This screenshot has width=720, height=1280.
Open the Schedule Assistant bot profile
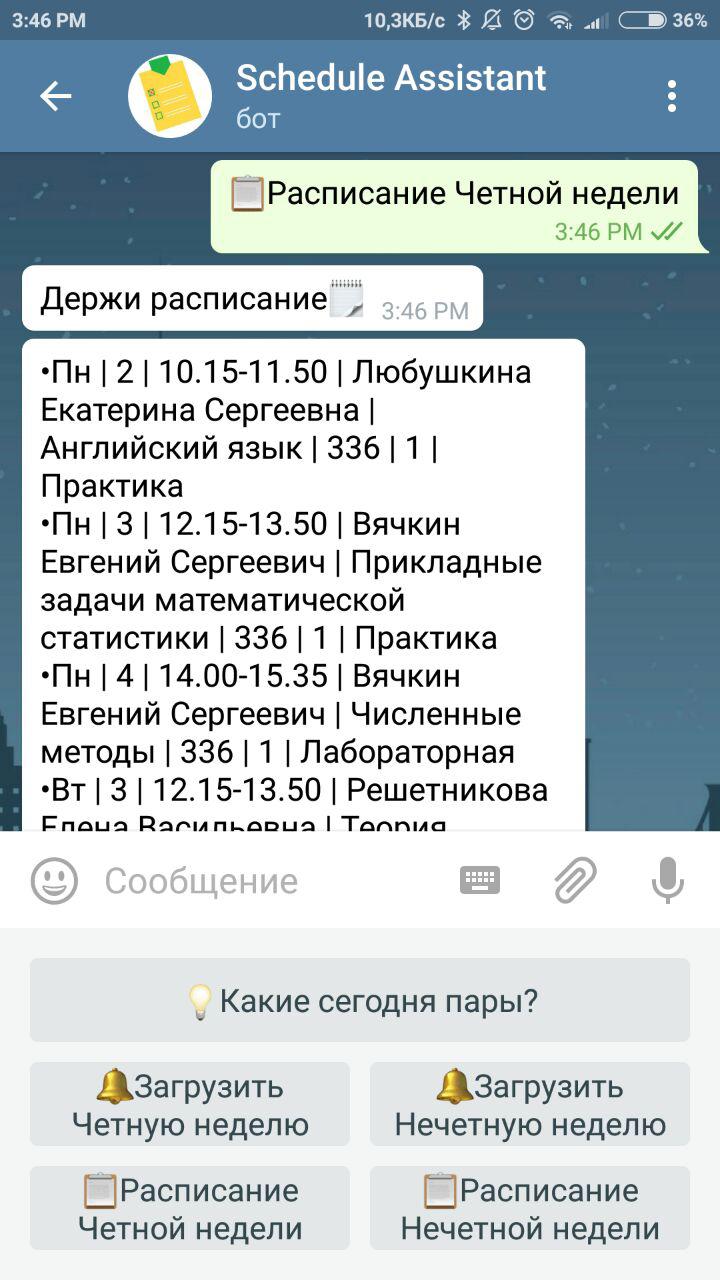pos(390,96)
